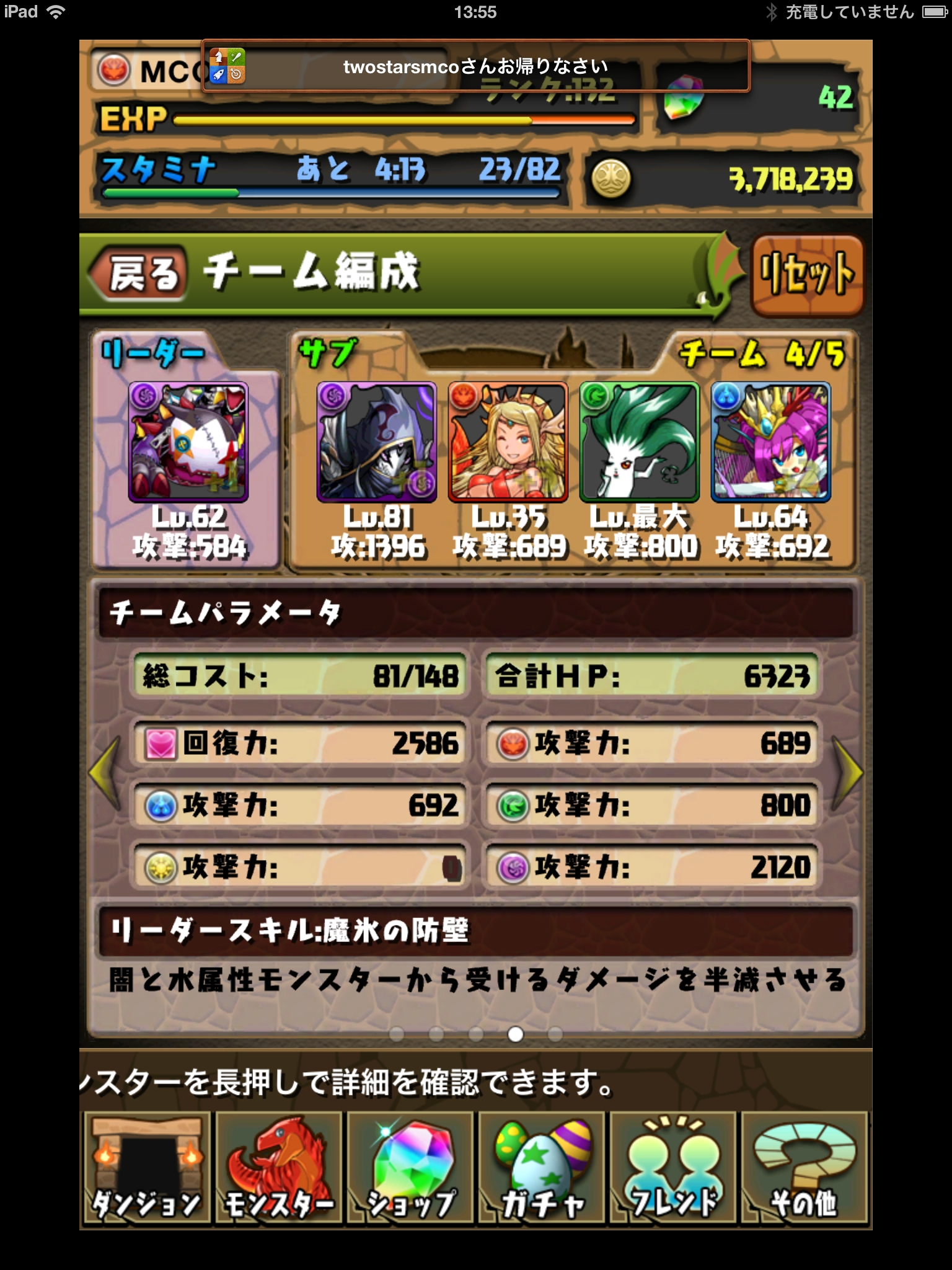Screen dimensions: 952x1270
Task: Tap the リセット reset button
Action: tap(807, 274)
